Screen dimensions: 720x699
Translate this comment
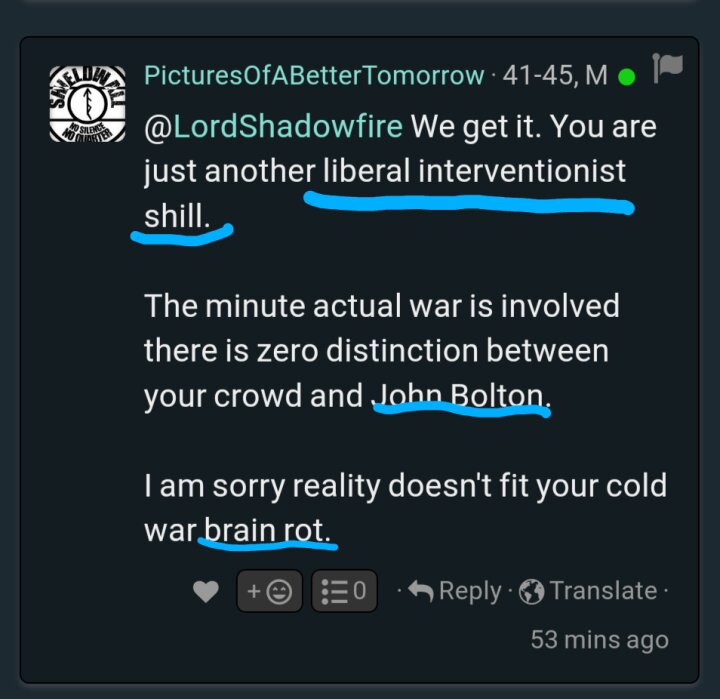[x=590, y=591]
